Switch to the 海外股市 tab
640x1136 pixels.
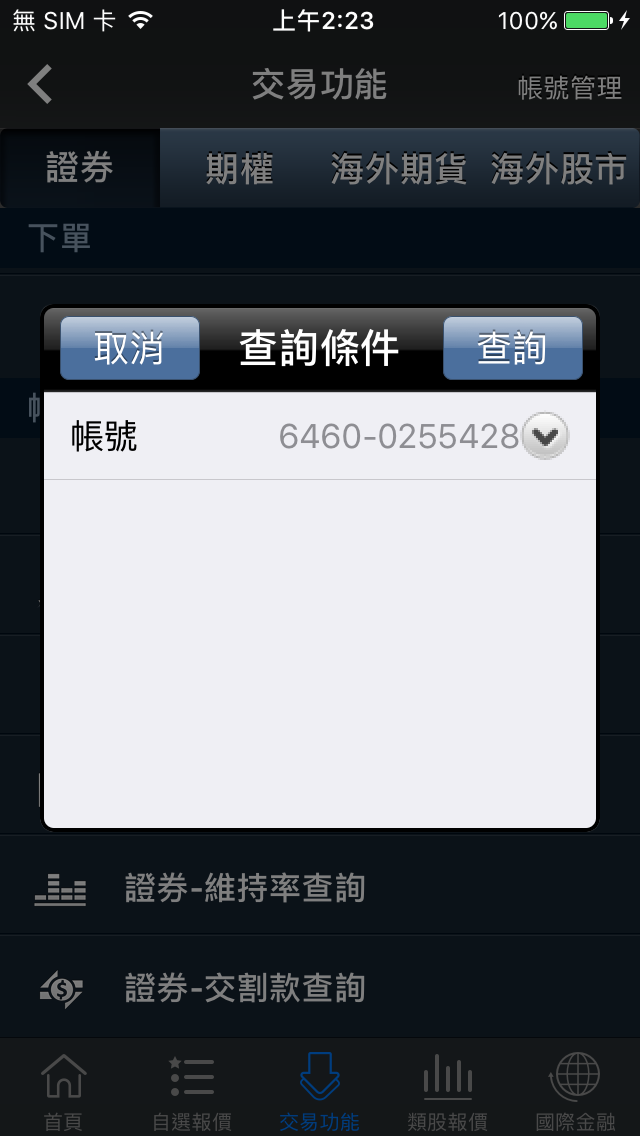point(558,169)
